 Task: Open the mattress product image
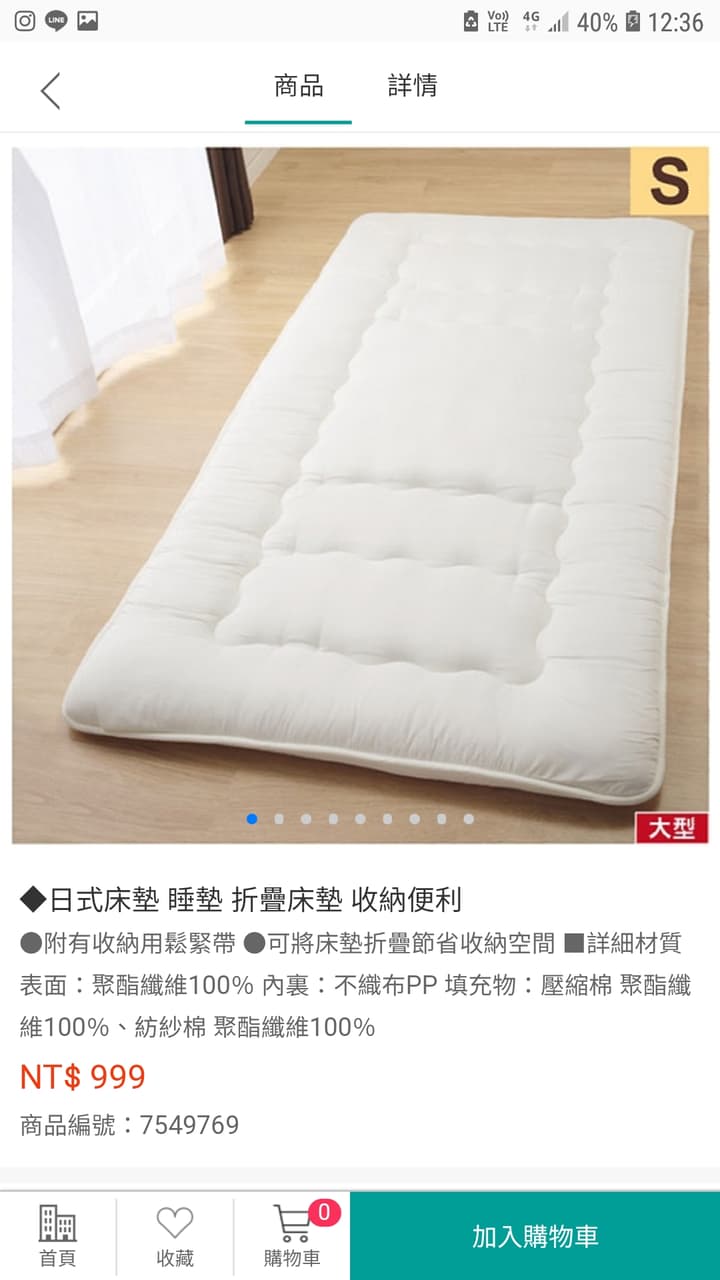coord(360,495)
